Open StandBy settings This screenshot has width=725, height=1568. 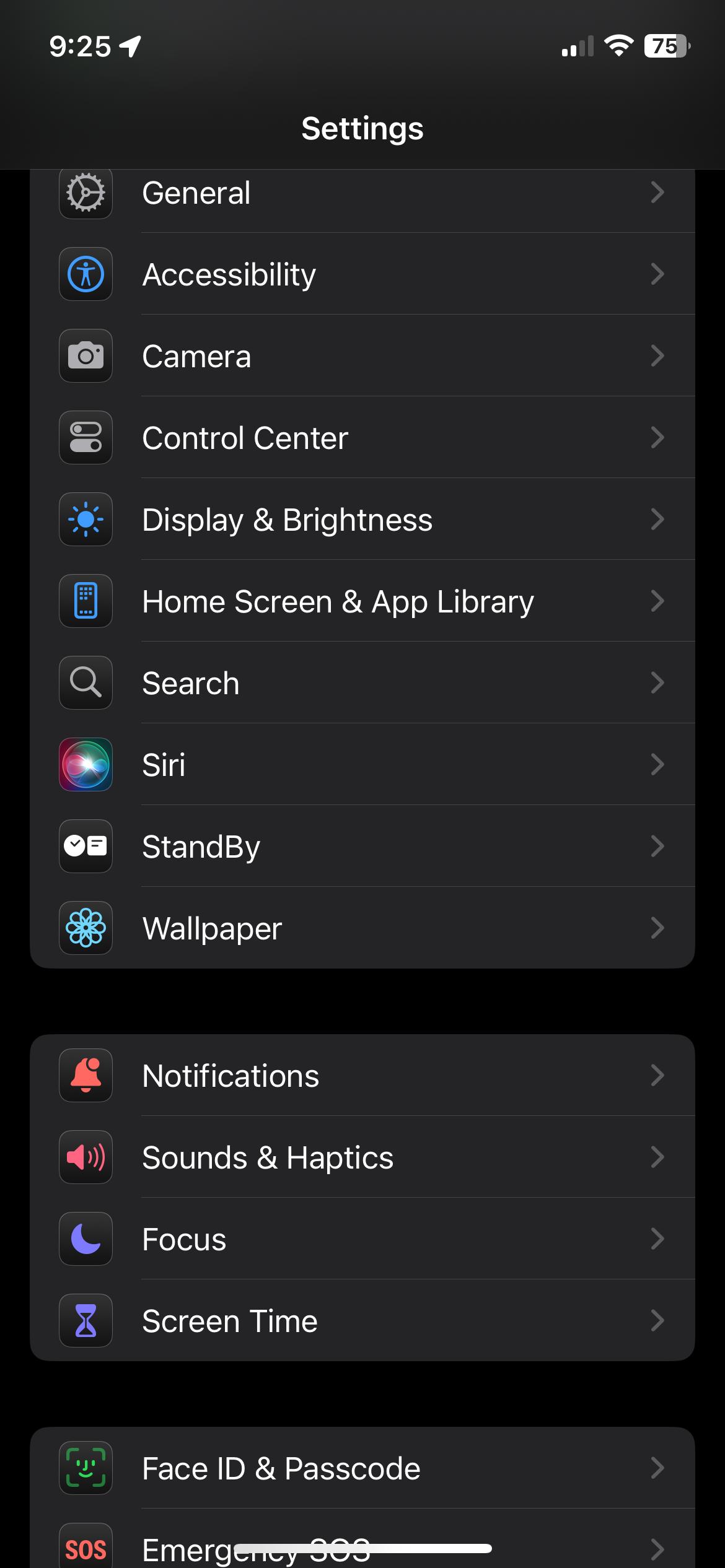click(362, 847)
